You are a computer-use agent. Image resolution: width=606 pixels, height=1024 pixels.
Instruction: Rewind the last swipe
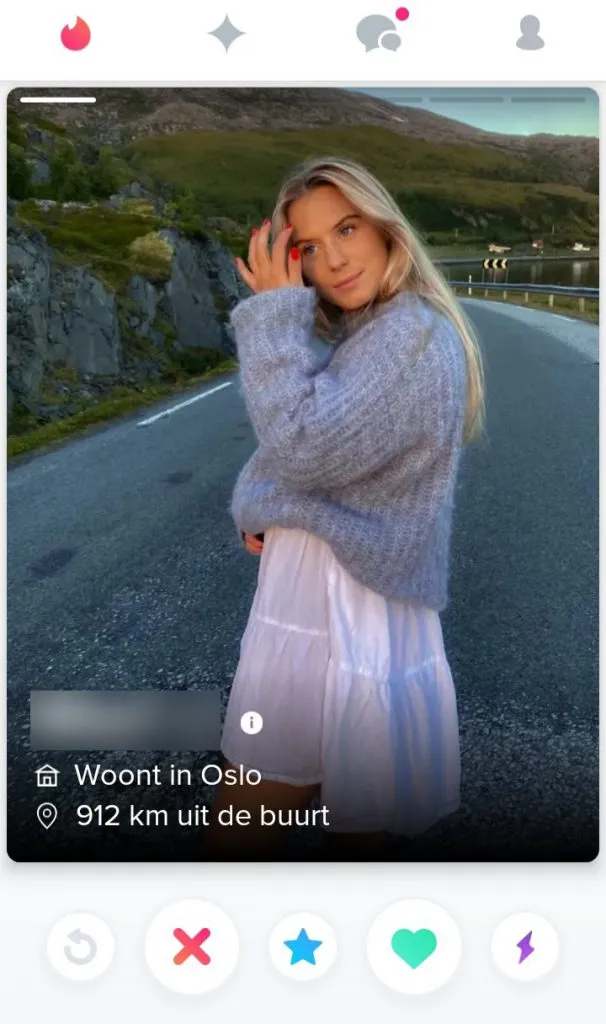[x=80, y=946]
